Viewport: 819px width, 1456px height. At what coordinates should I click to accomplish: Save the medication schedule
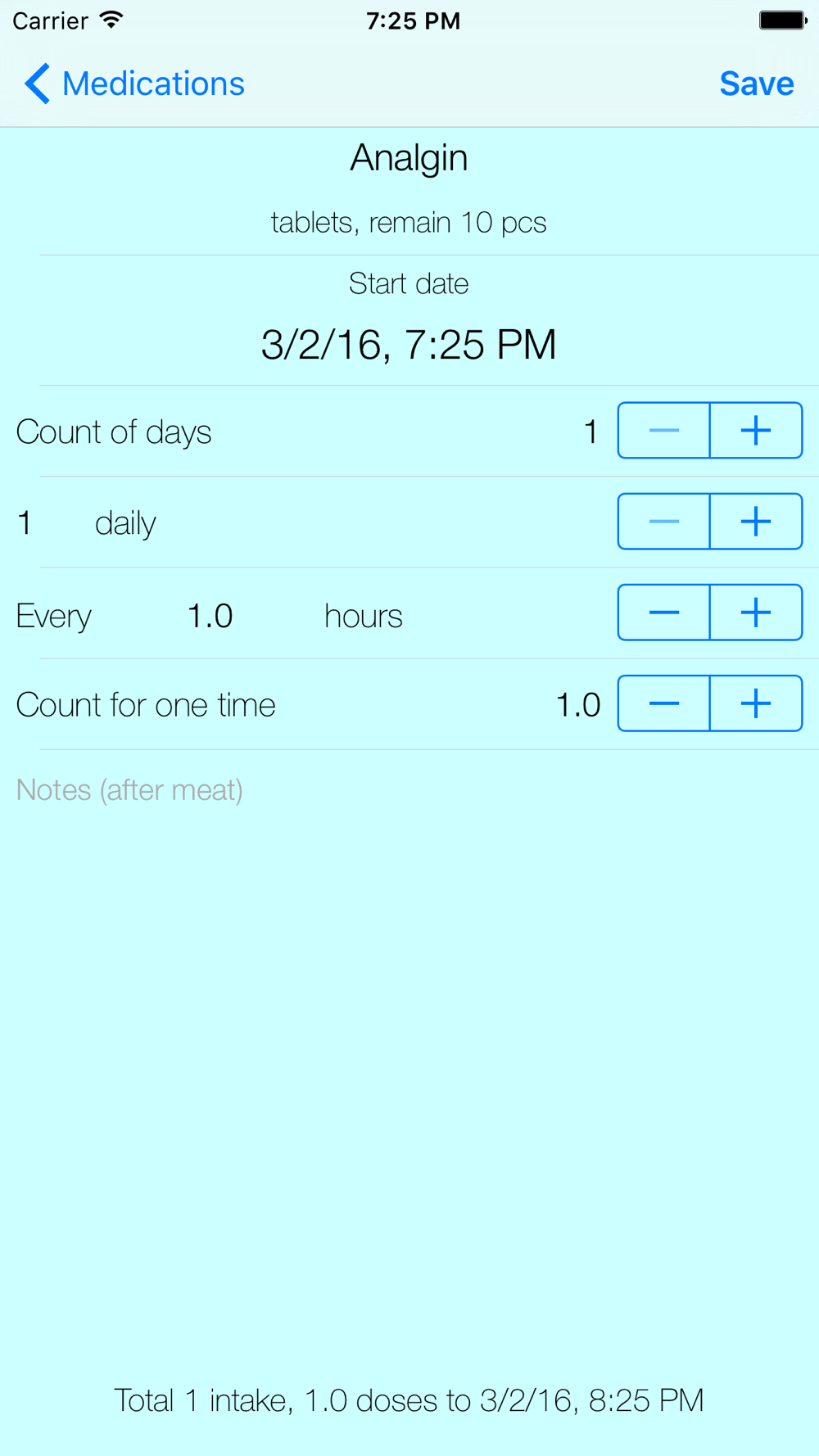(756, 84)
